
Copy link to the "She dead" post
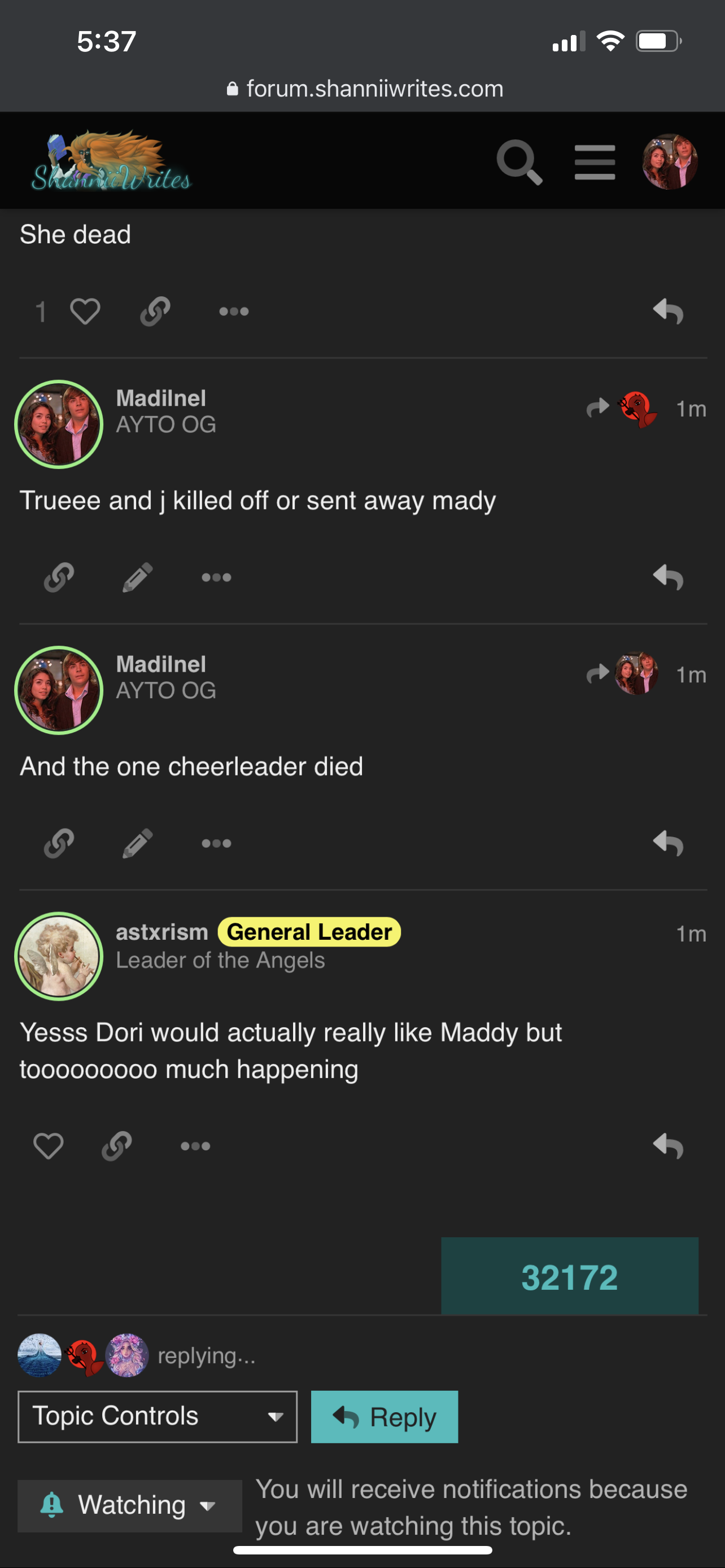pos(155,312)
